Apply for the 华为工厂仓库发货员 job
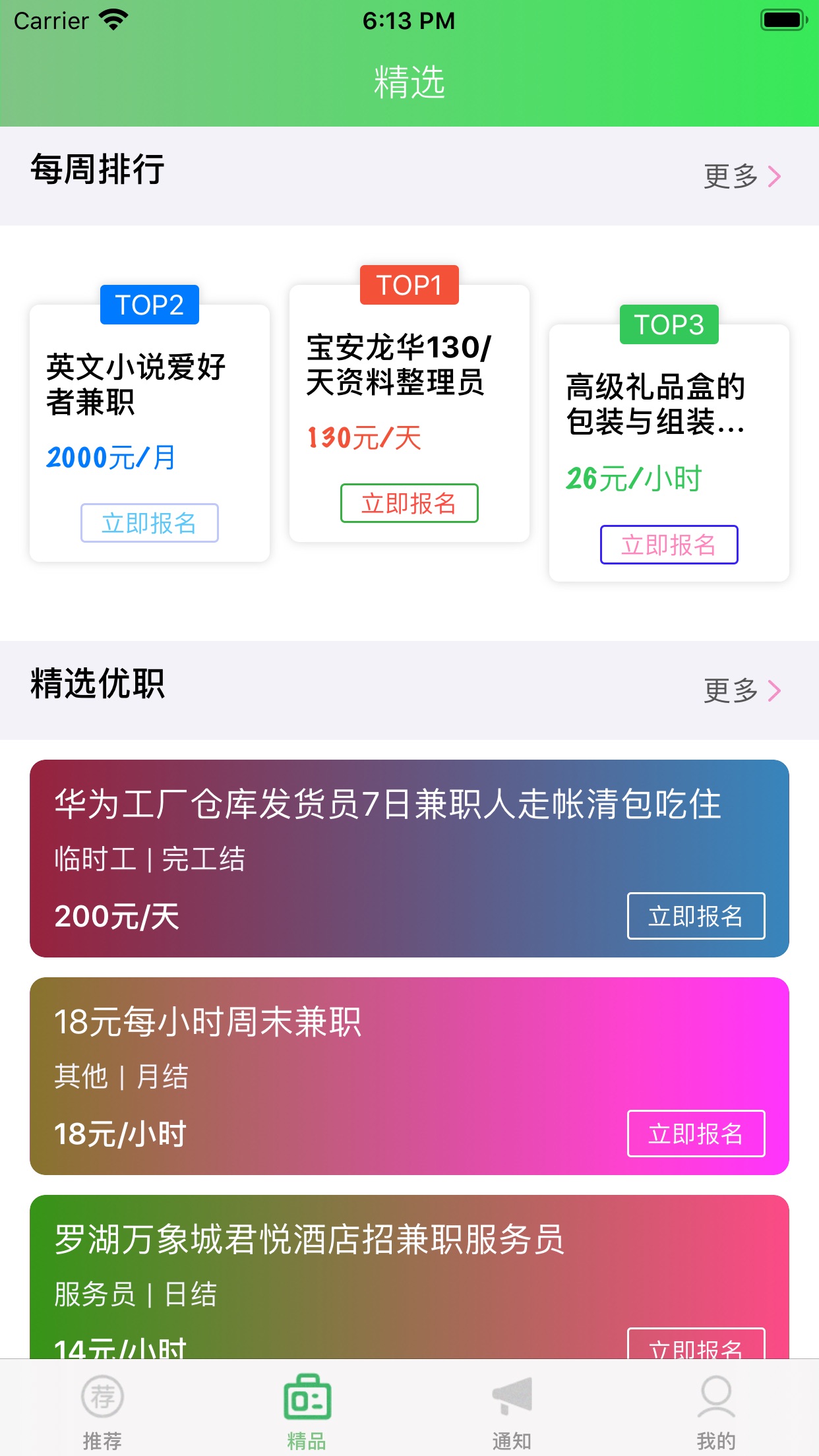 696,916
